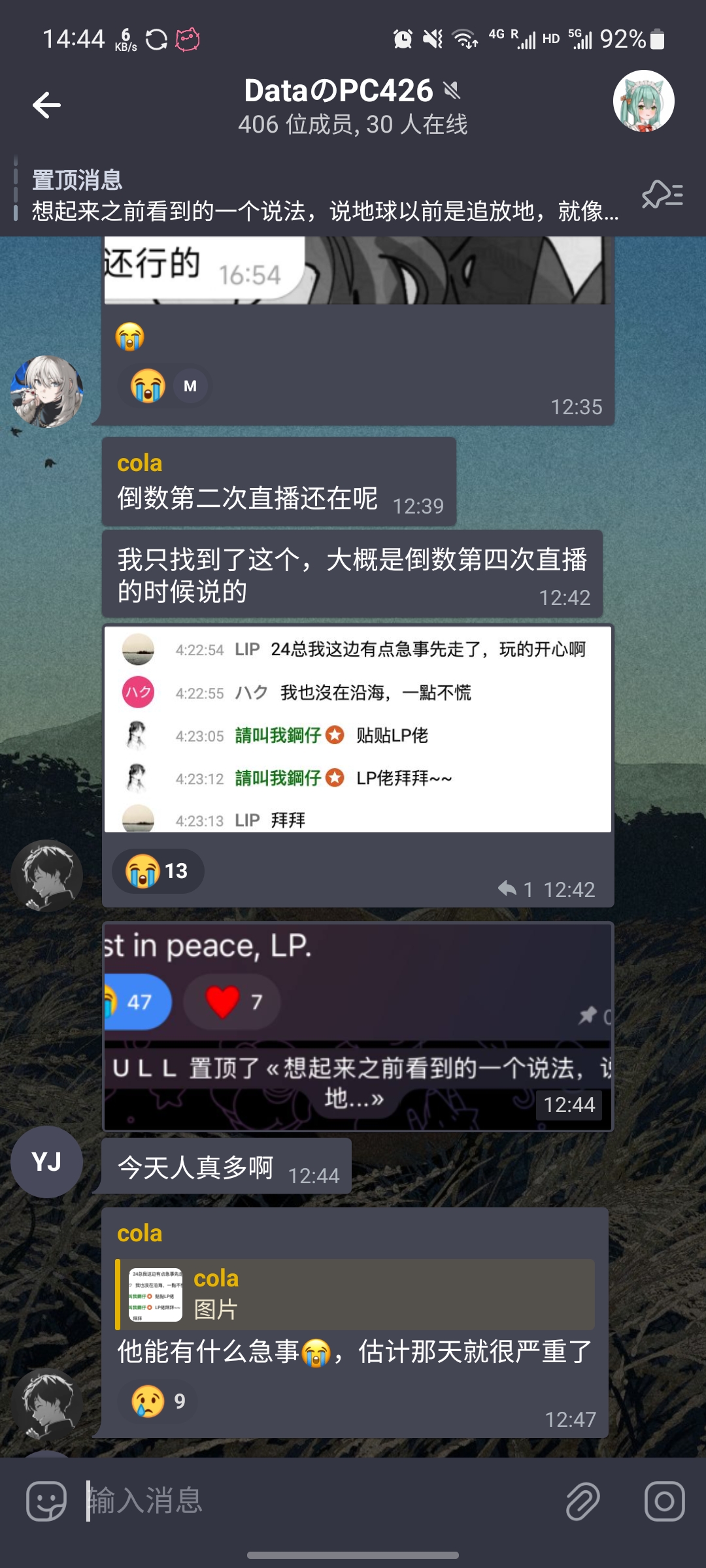Open the camera button to record media
706x1568 pixels.
[x=664, y=1501]
